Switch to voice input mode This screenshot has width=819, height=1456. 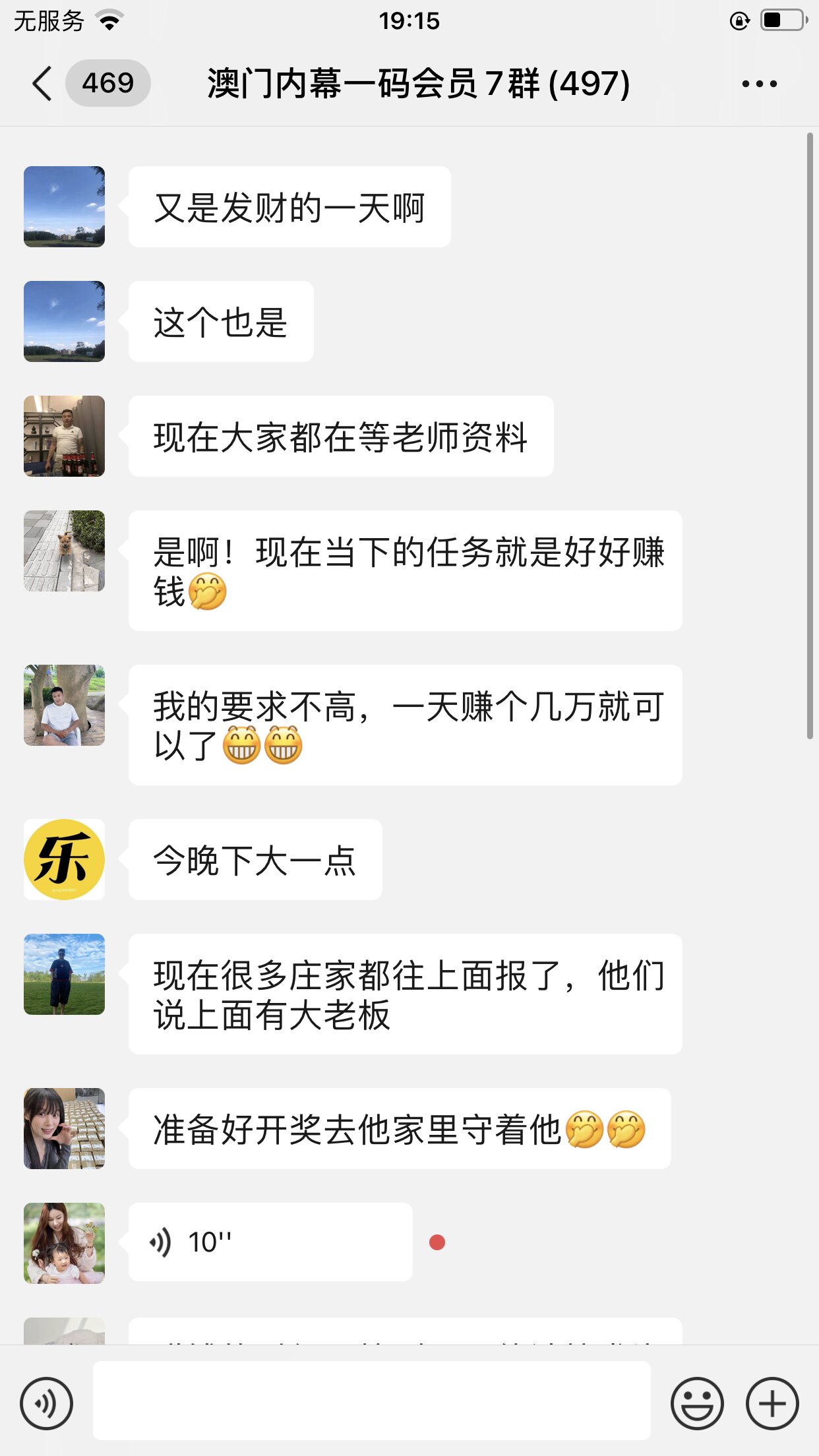pos(46,1403)
